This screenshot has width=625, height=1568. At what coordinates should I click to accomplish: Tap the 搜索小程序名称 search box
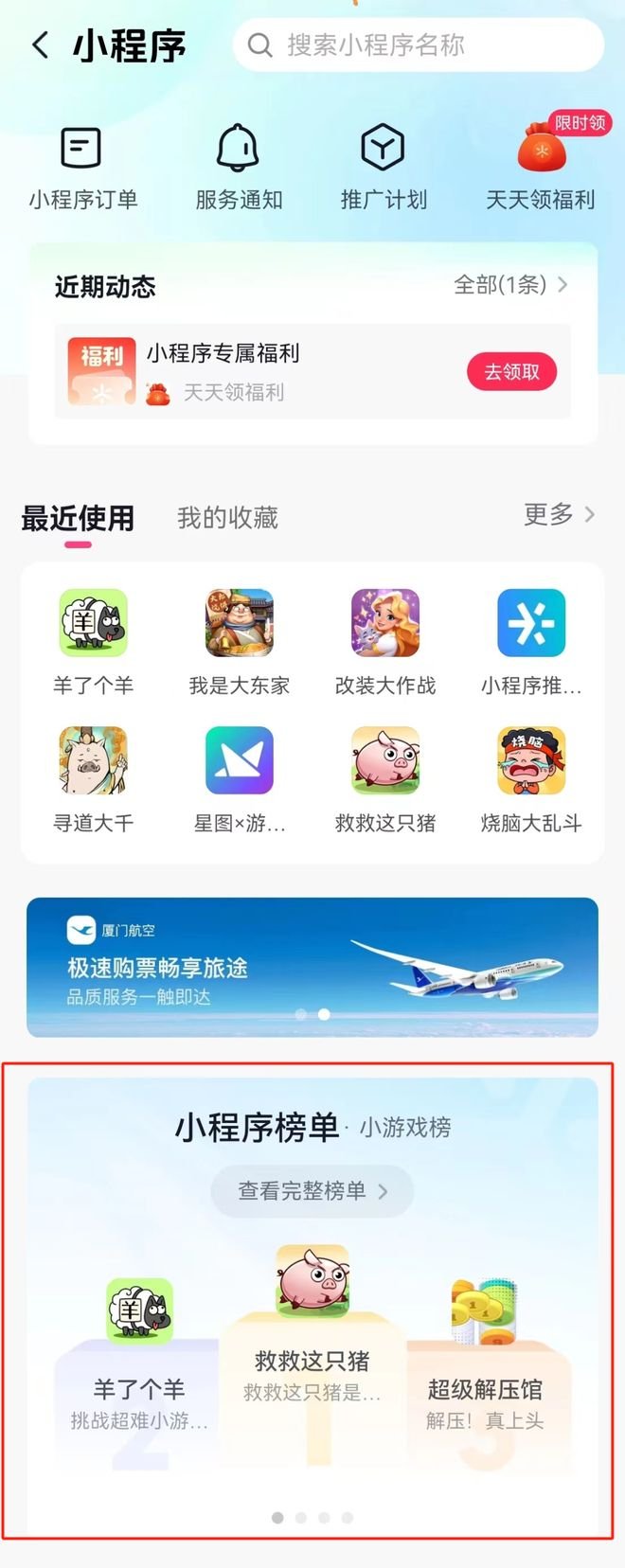[x=417, y=45]
